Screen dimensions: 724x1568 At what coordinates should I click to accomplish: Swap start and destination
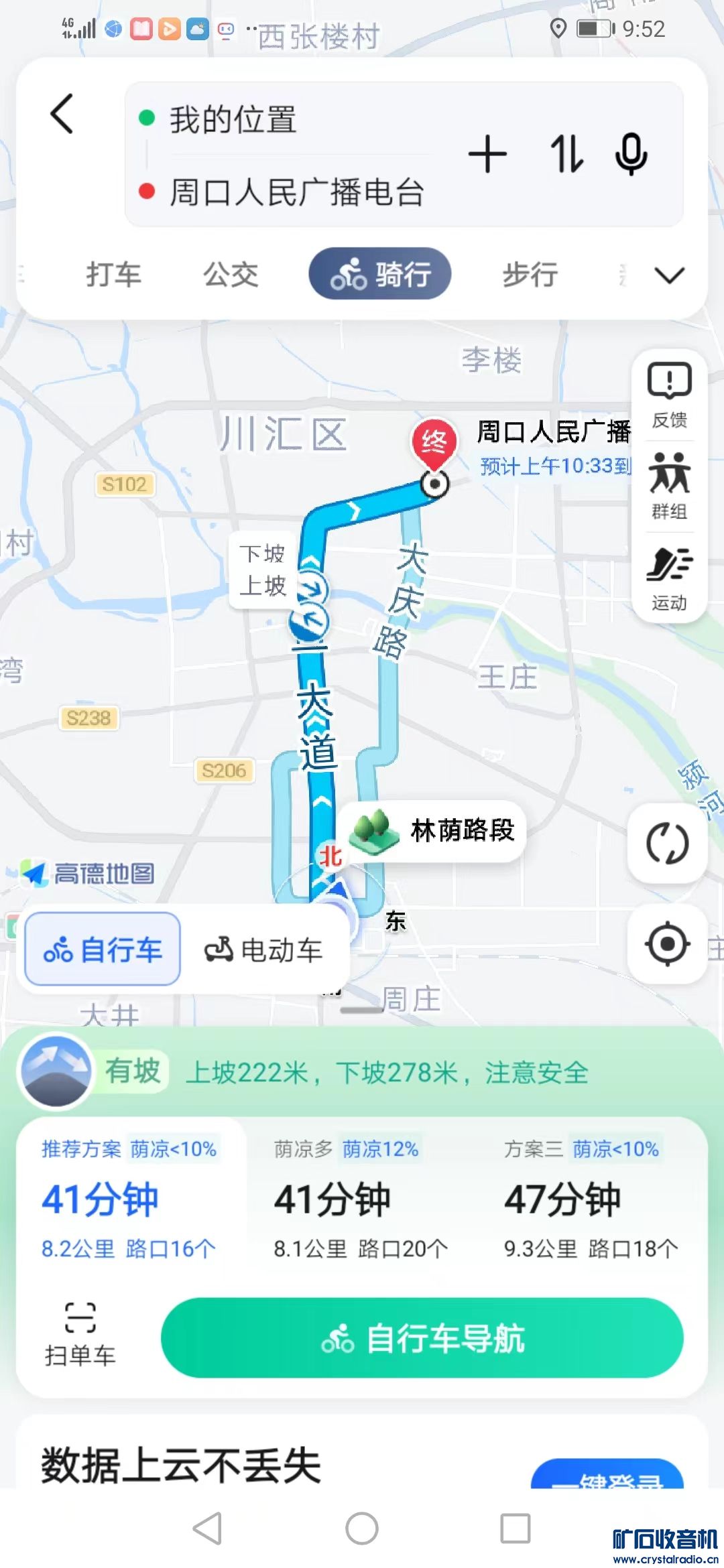pos(566,154)
